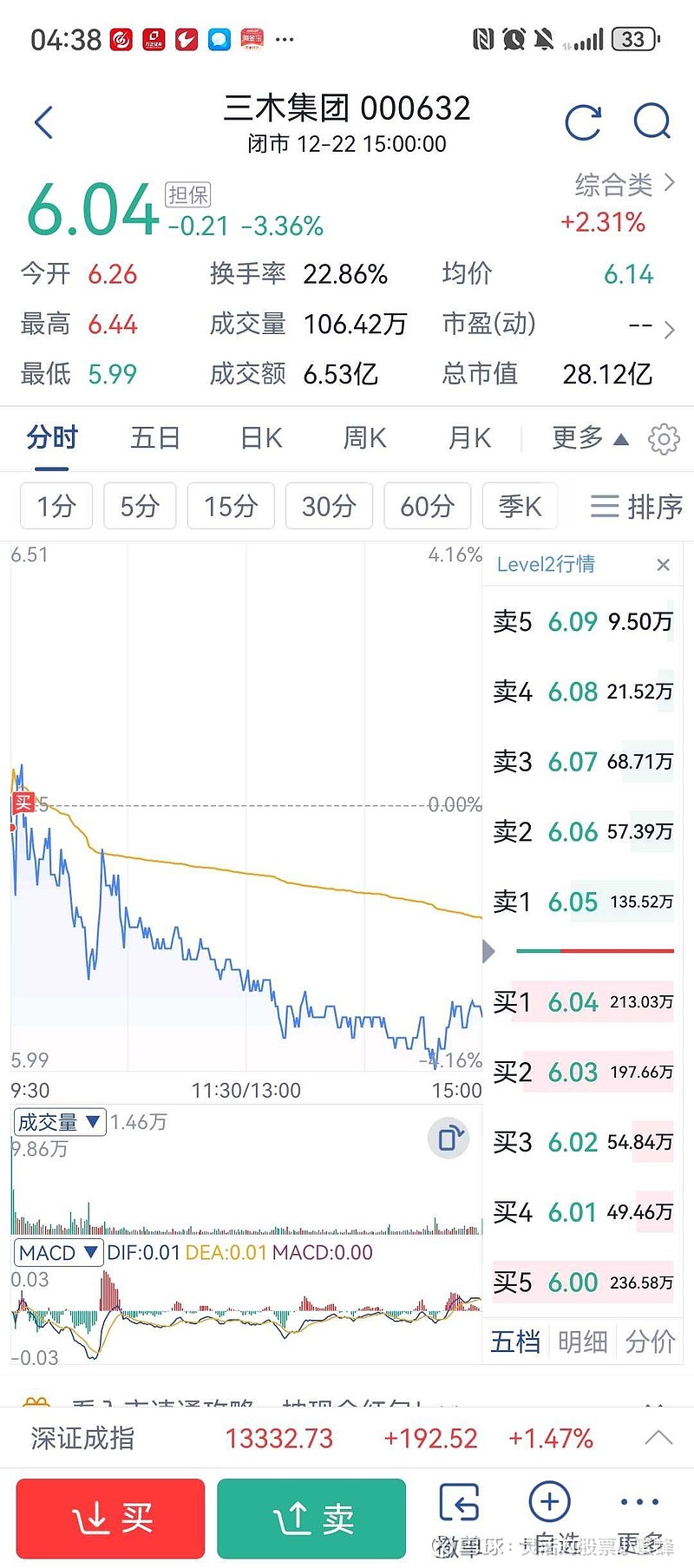Close the Level2行情 panel with the X
The image size is (694, 1568).
coord(664,564)
